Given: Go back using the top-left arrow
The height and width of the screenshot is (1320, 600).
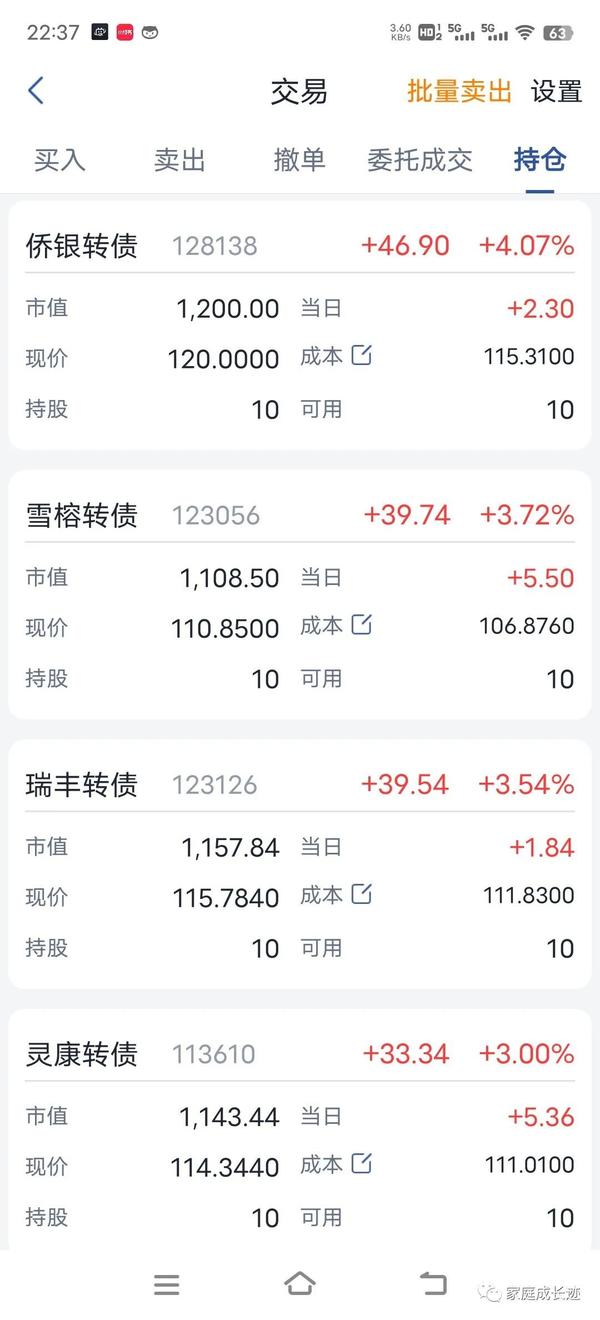Looking at the screenshot, I should pos(36,91).
